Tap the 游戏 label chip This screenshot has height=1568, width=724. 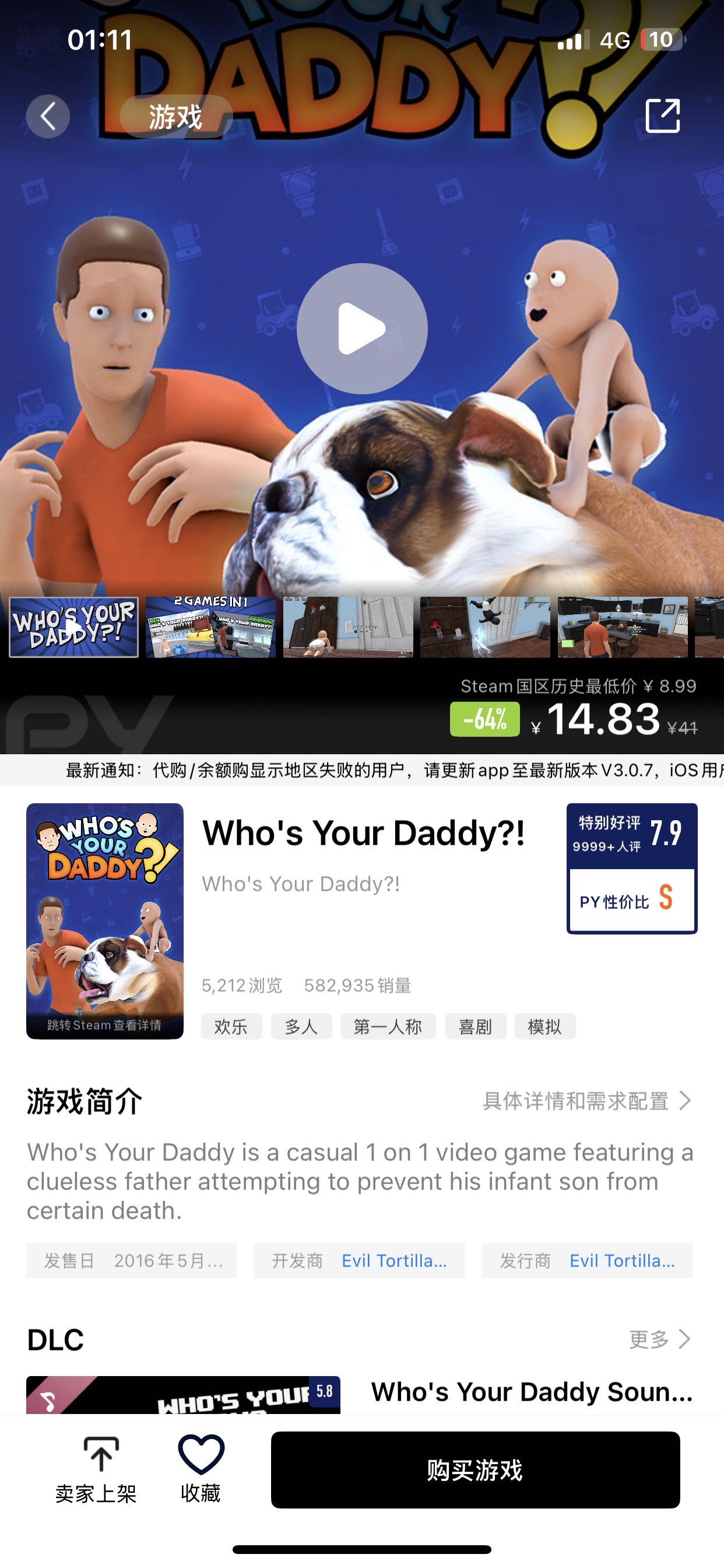tap(176, 116)
